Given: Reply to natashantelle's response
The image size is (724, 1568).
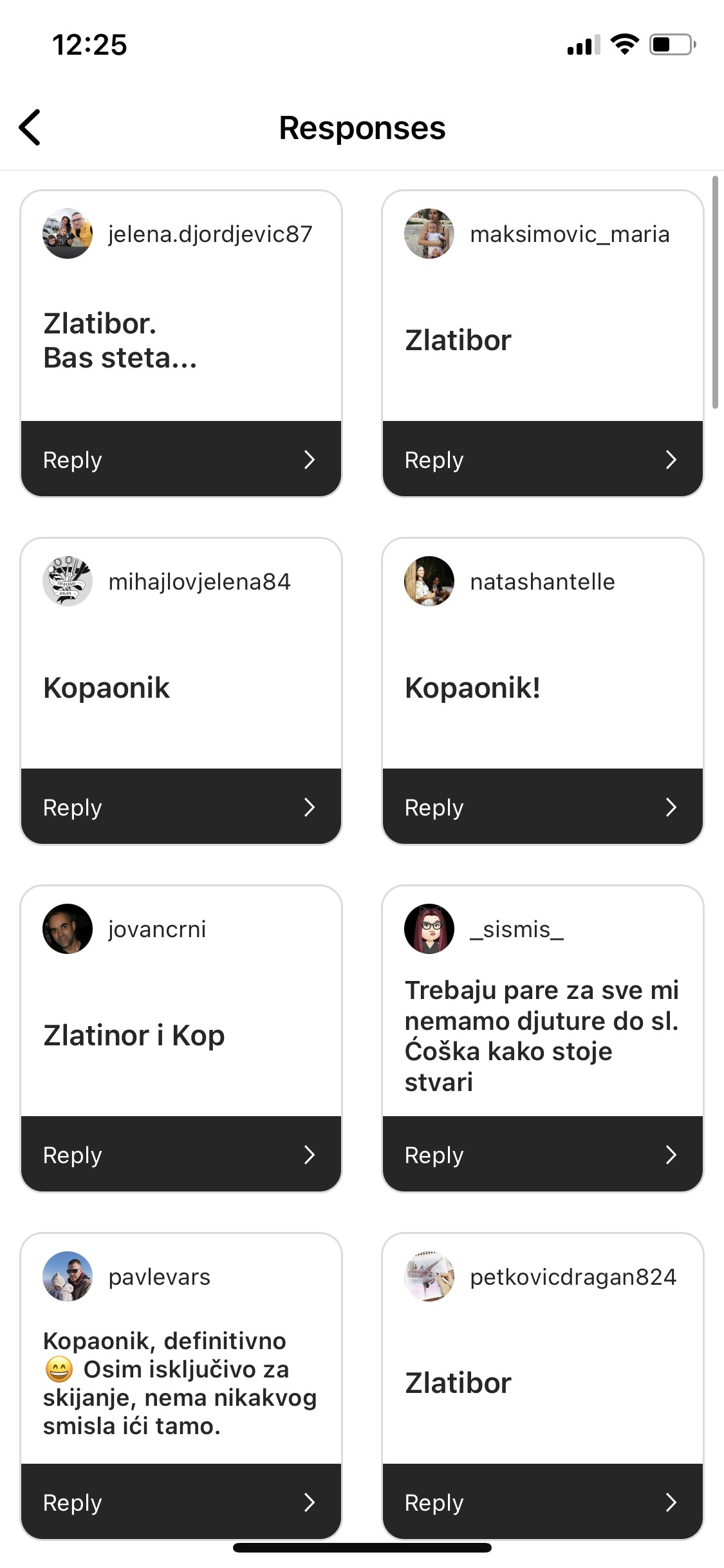Looking at the screenshot, I should (x=543, y=807).
